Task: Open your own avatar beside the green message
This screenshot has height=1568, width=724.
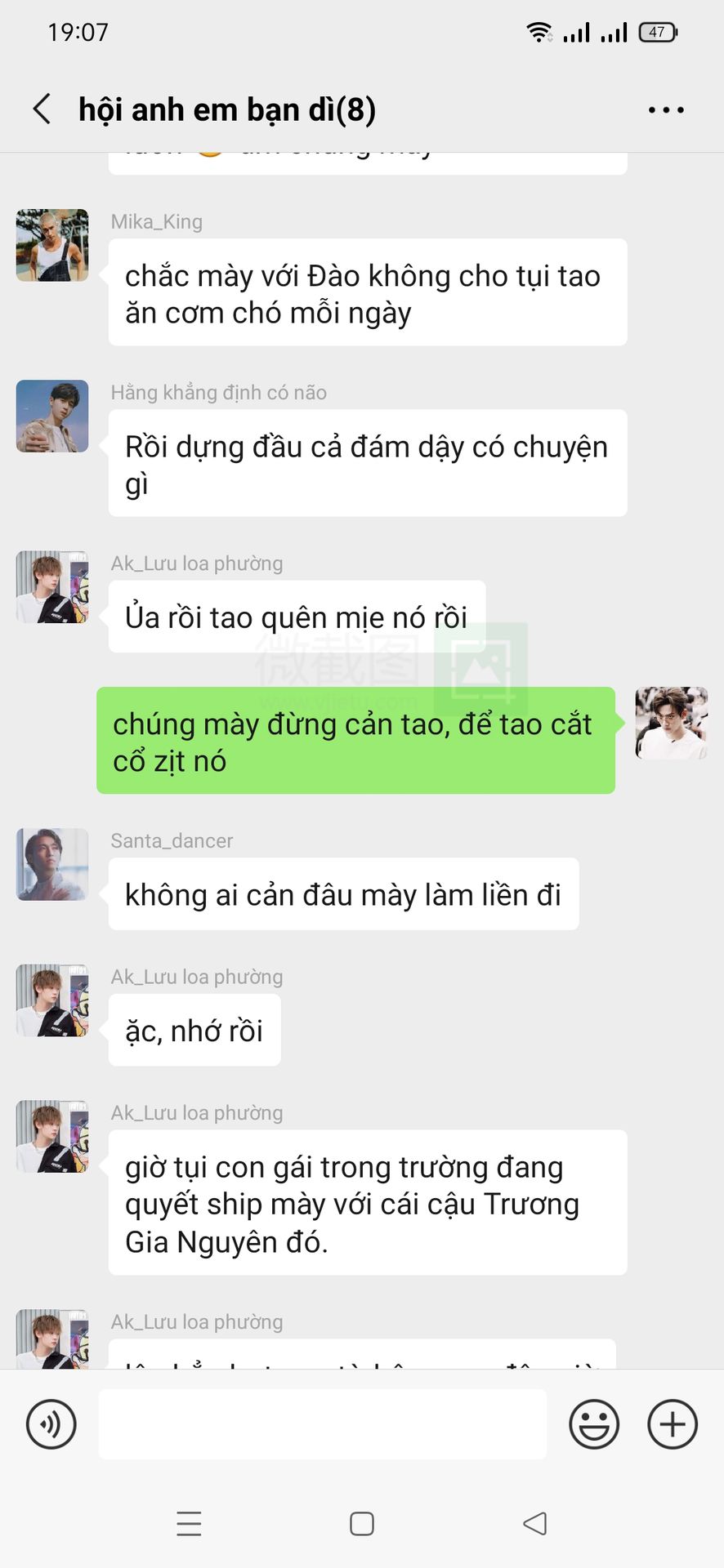Action: [672, 723]
